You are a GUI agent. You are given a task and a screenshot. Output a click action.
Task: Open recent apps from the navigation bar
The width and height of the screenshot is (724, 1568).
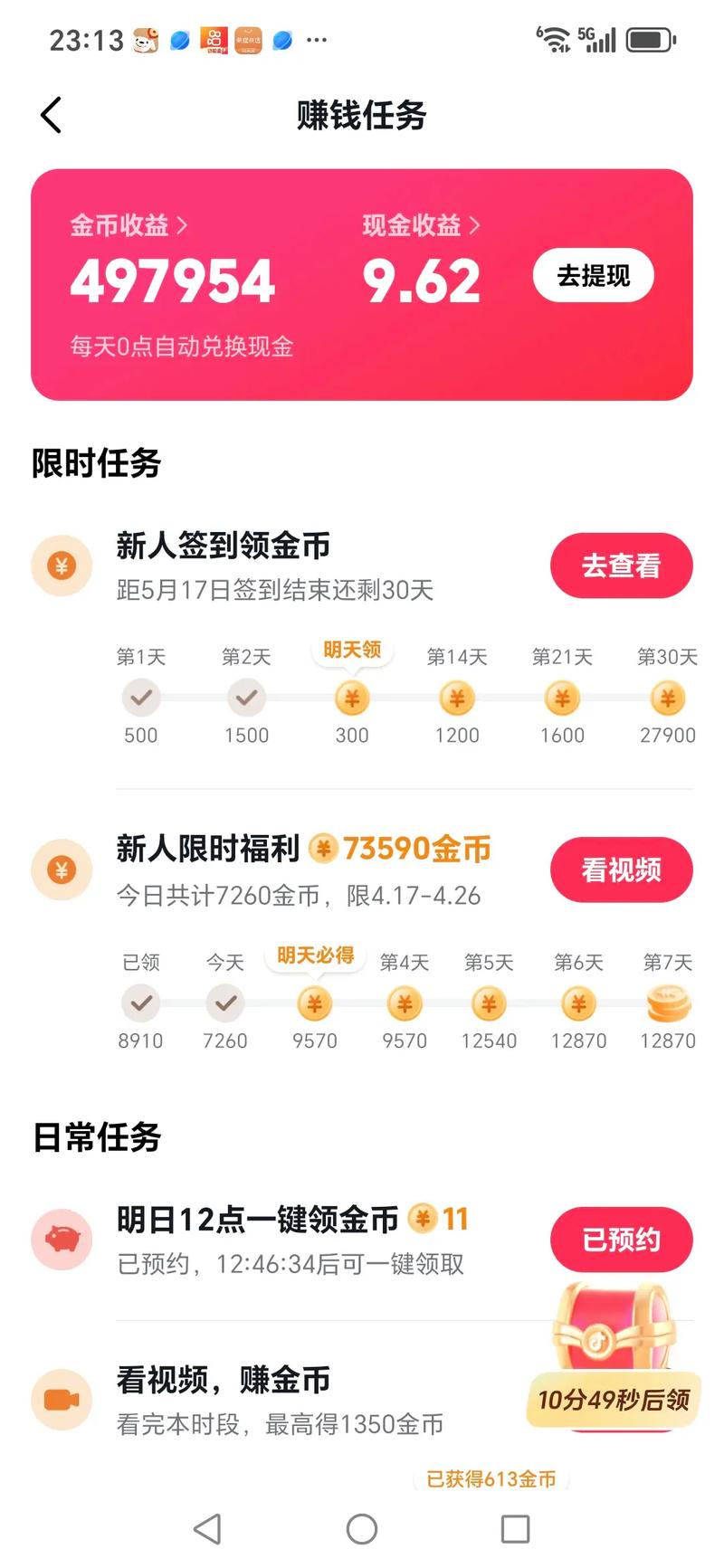pyautogui.click(x=515, y=1529)
